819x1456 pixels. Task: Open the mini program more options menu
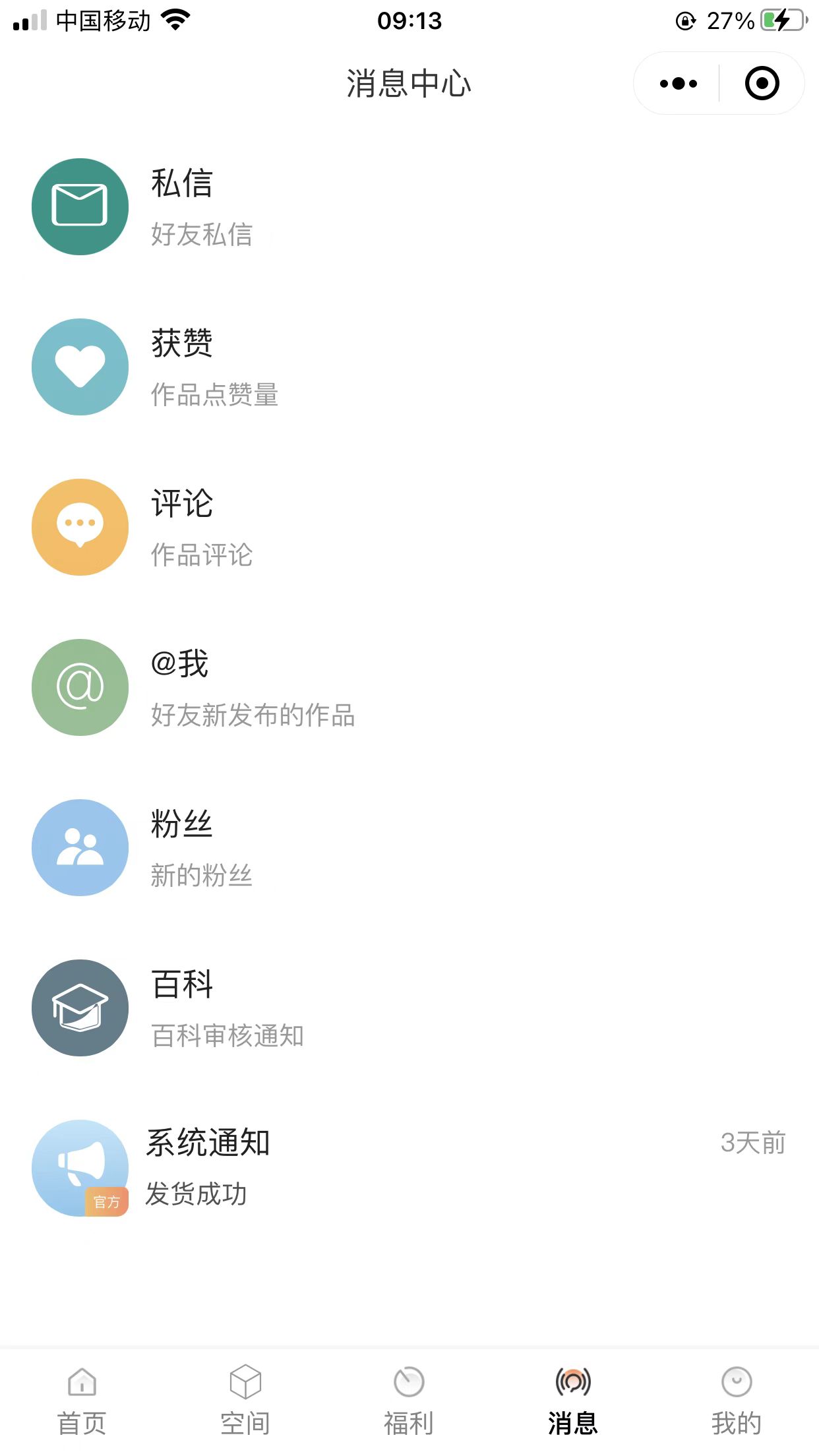[x=678, y=84]
